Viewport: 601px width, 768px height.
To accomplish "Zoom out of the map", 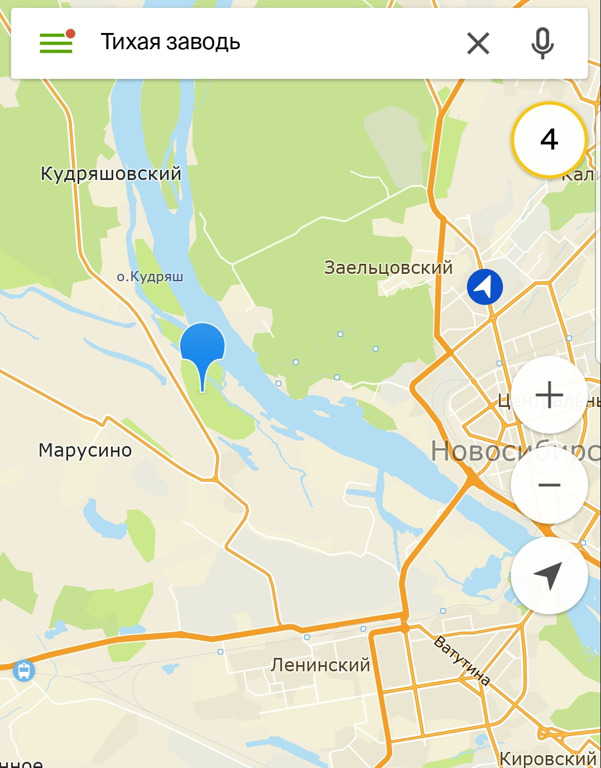I will [x=549, y=486].
